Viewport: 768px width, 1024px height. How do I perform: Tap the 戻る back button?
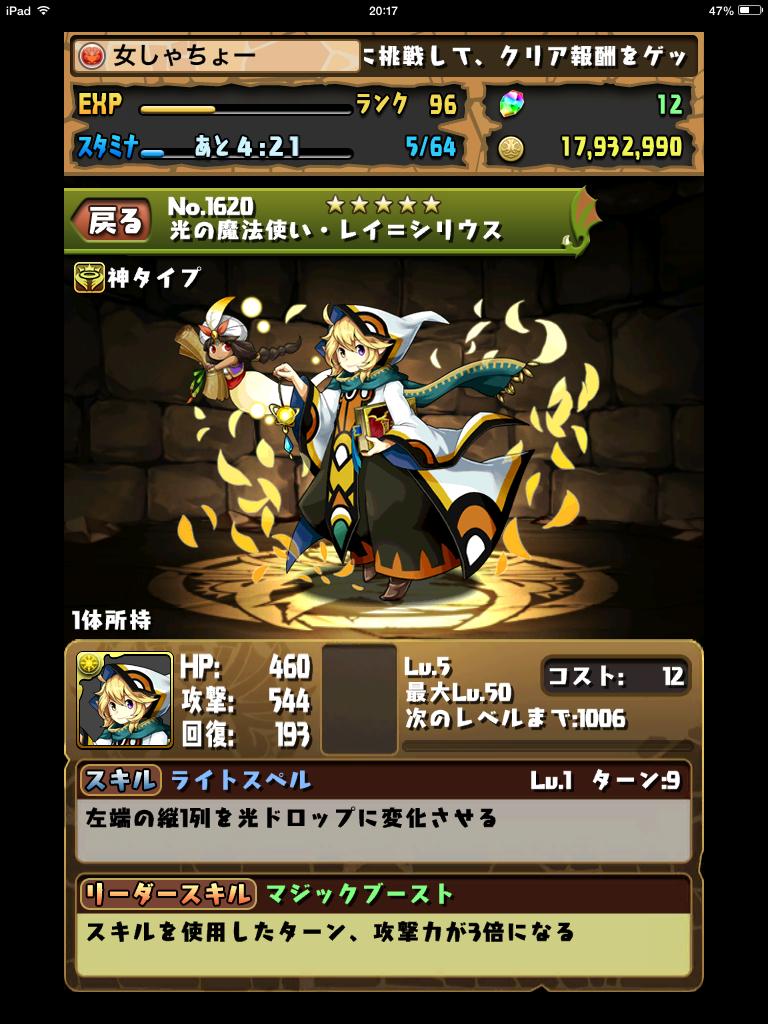pyautogui.click(x=114, y=221)
